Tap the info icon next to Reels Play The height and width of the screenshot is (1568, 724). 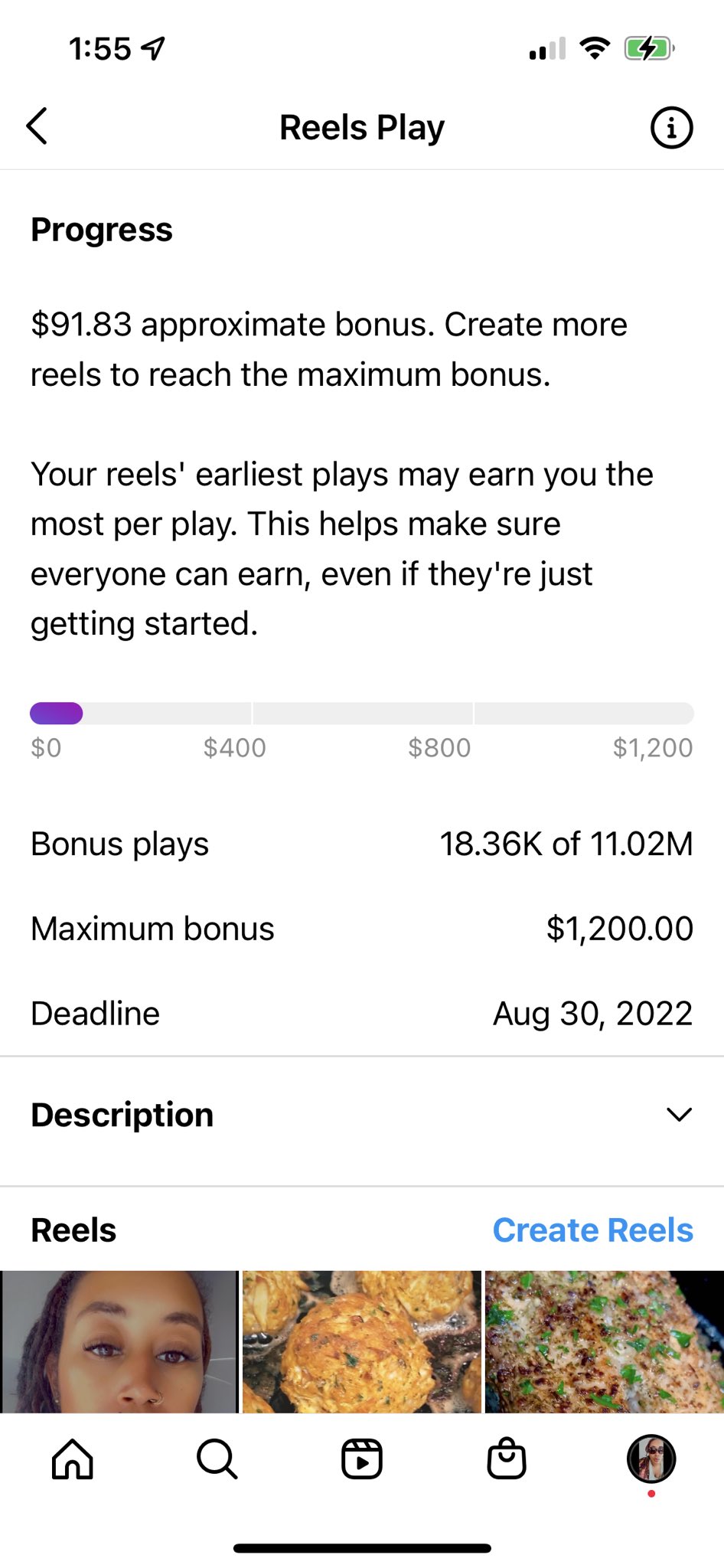[670, 127]
